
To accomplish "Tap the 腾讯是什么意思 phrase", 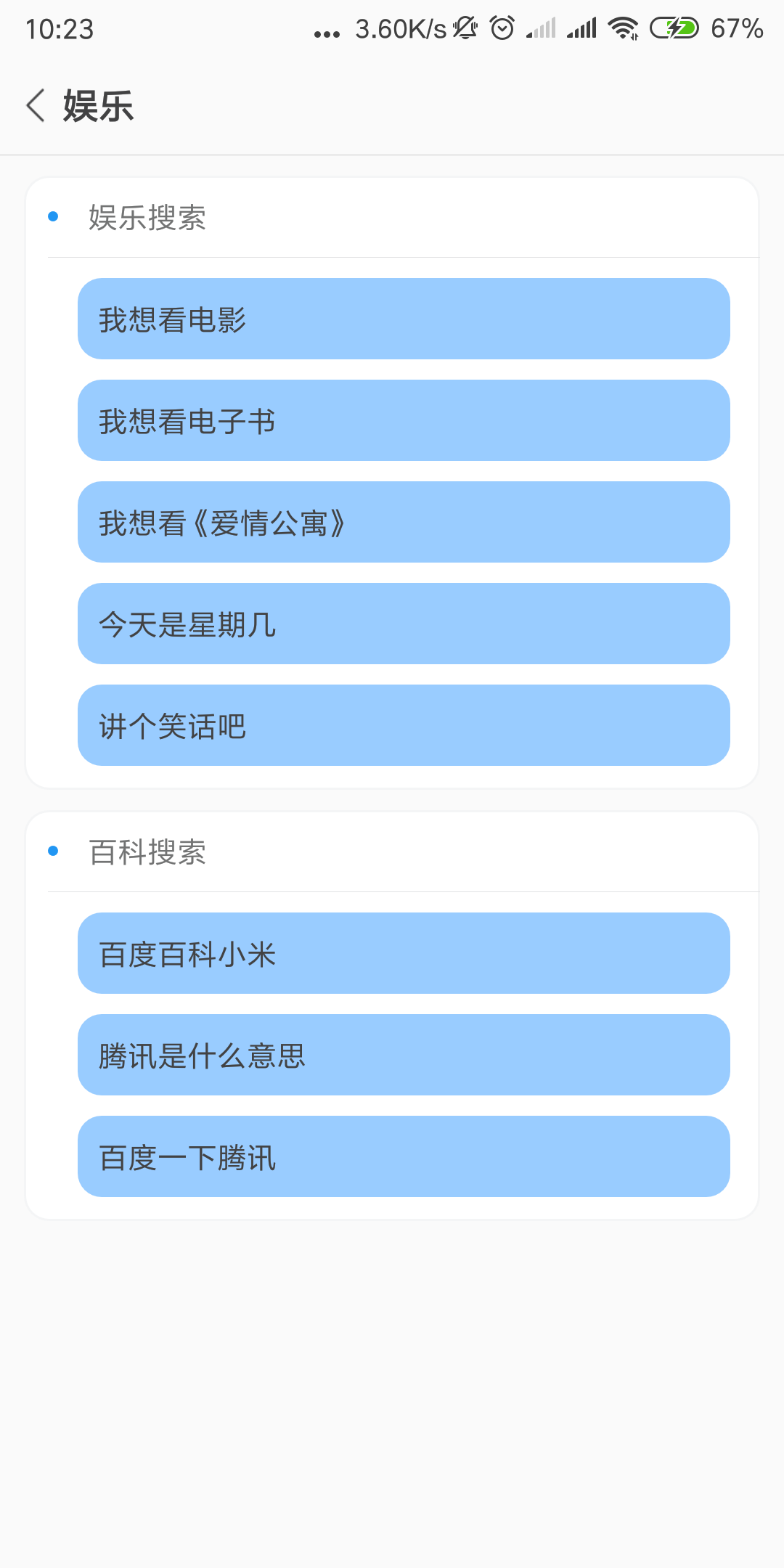I will (403, 1054).
